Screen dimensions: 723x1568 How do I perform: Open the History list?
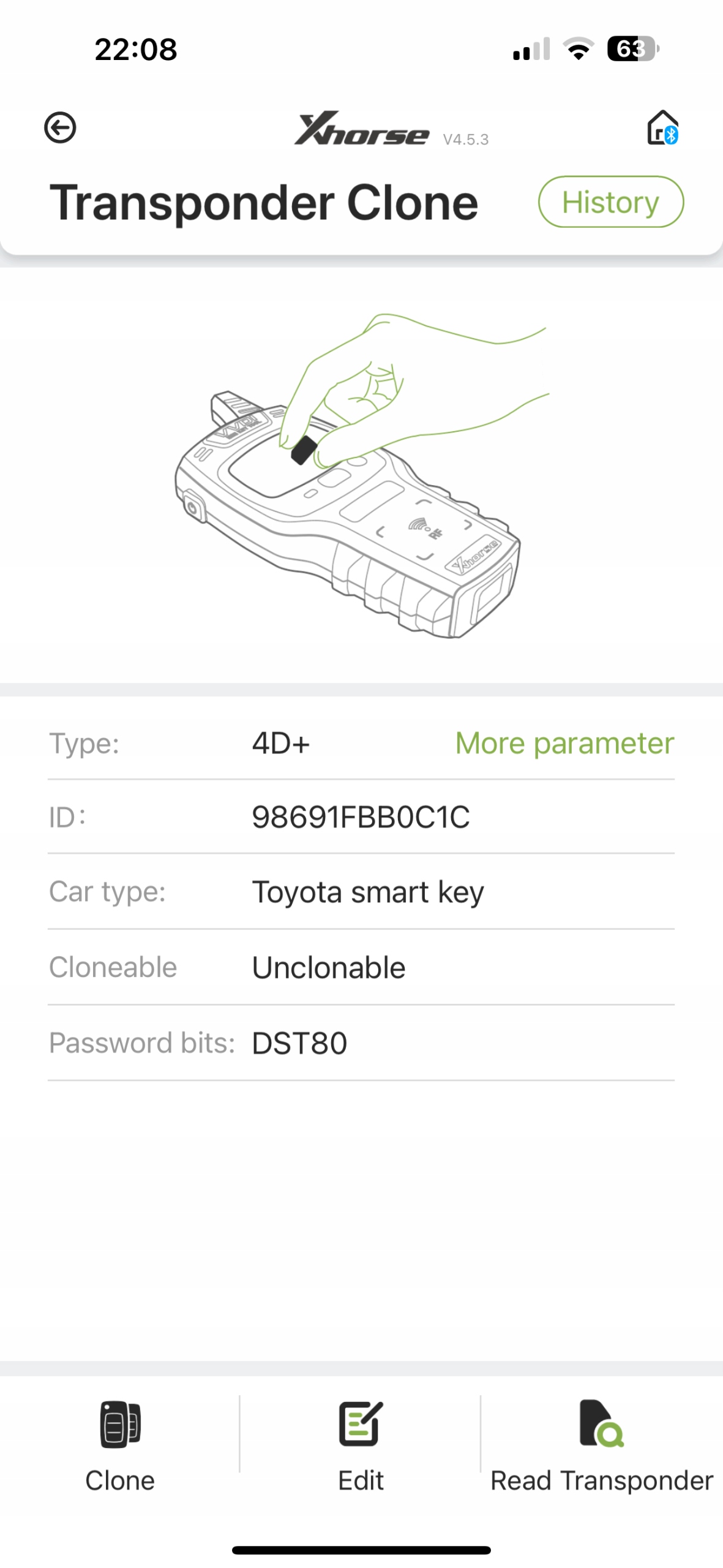(x=610, y=202)
